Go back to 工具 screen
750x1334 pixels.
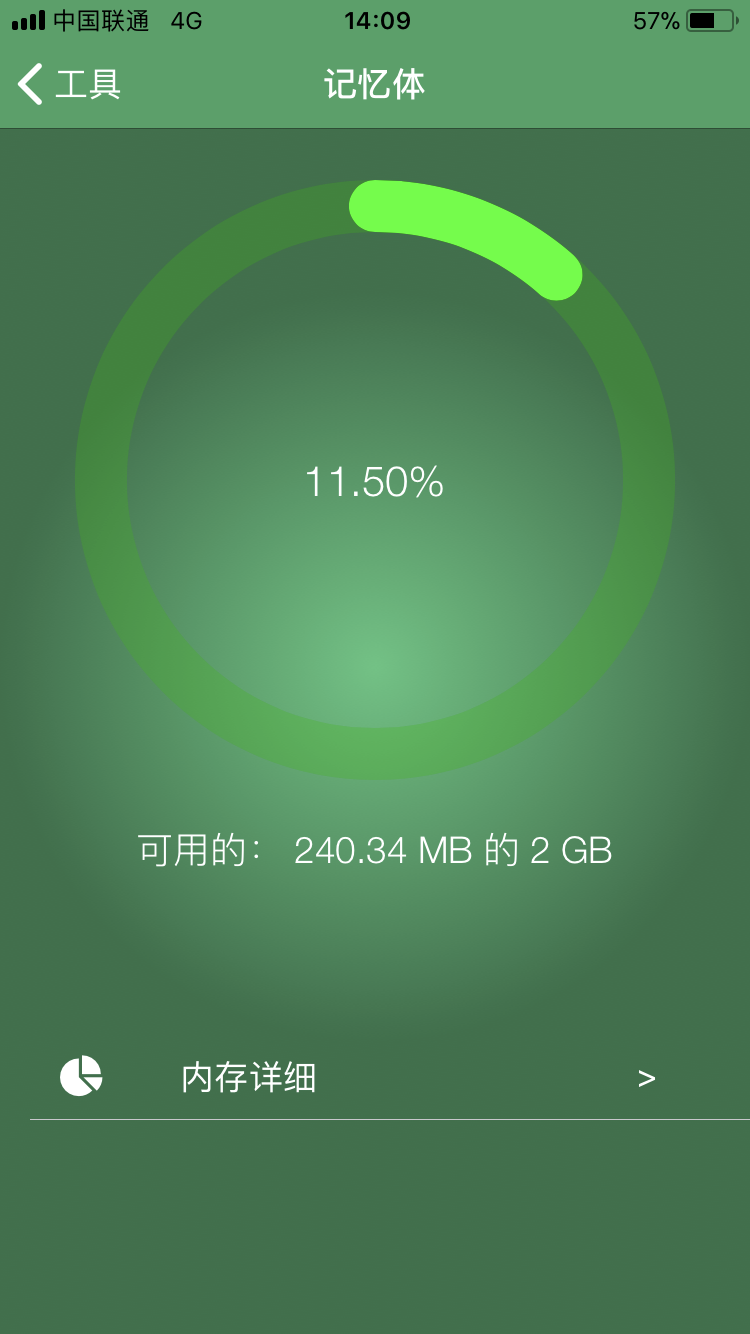coord(70,84)
